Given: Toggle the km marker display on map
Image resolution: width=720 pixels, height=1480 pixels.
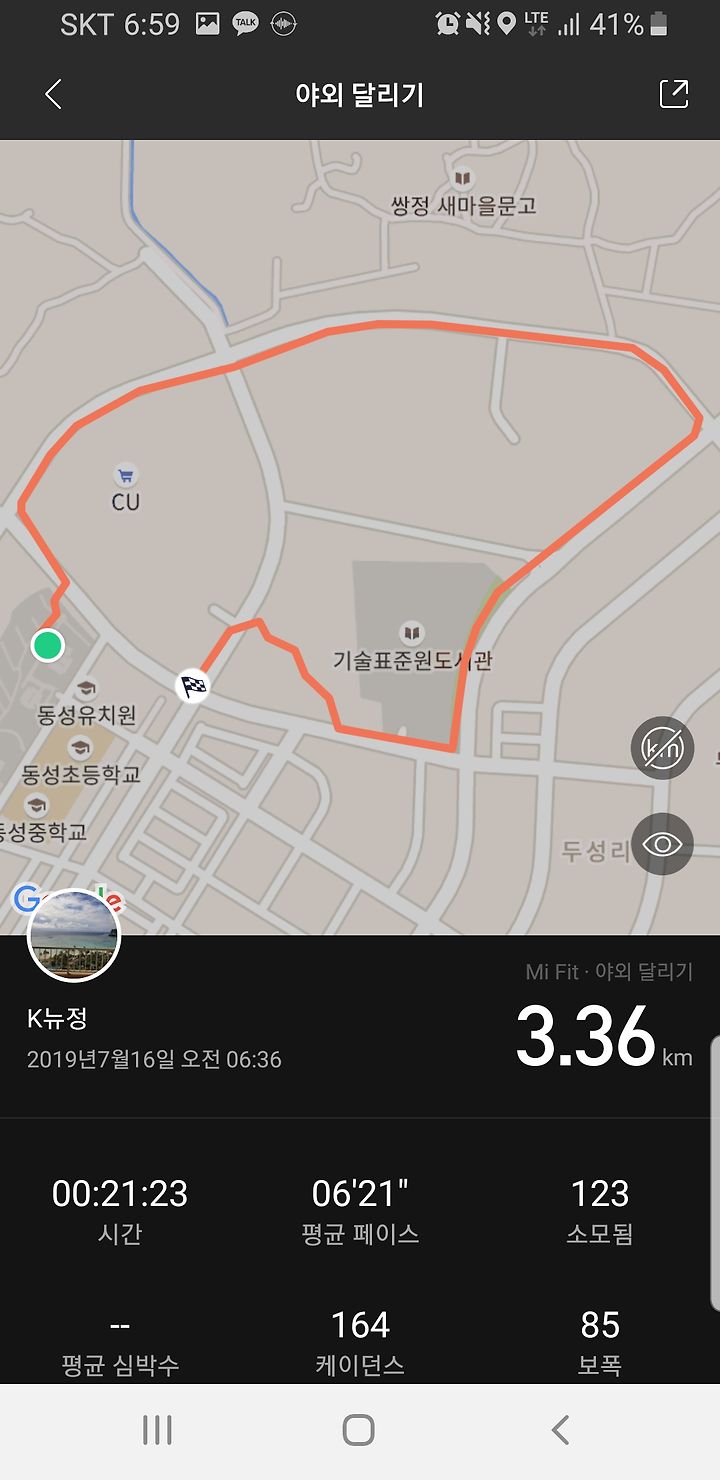Looking at the screenshot, I should [662, 747].
